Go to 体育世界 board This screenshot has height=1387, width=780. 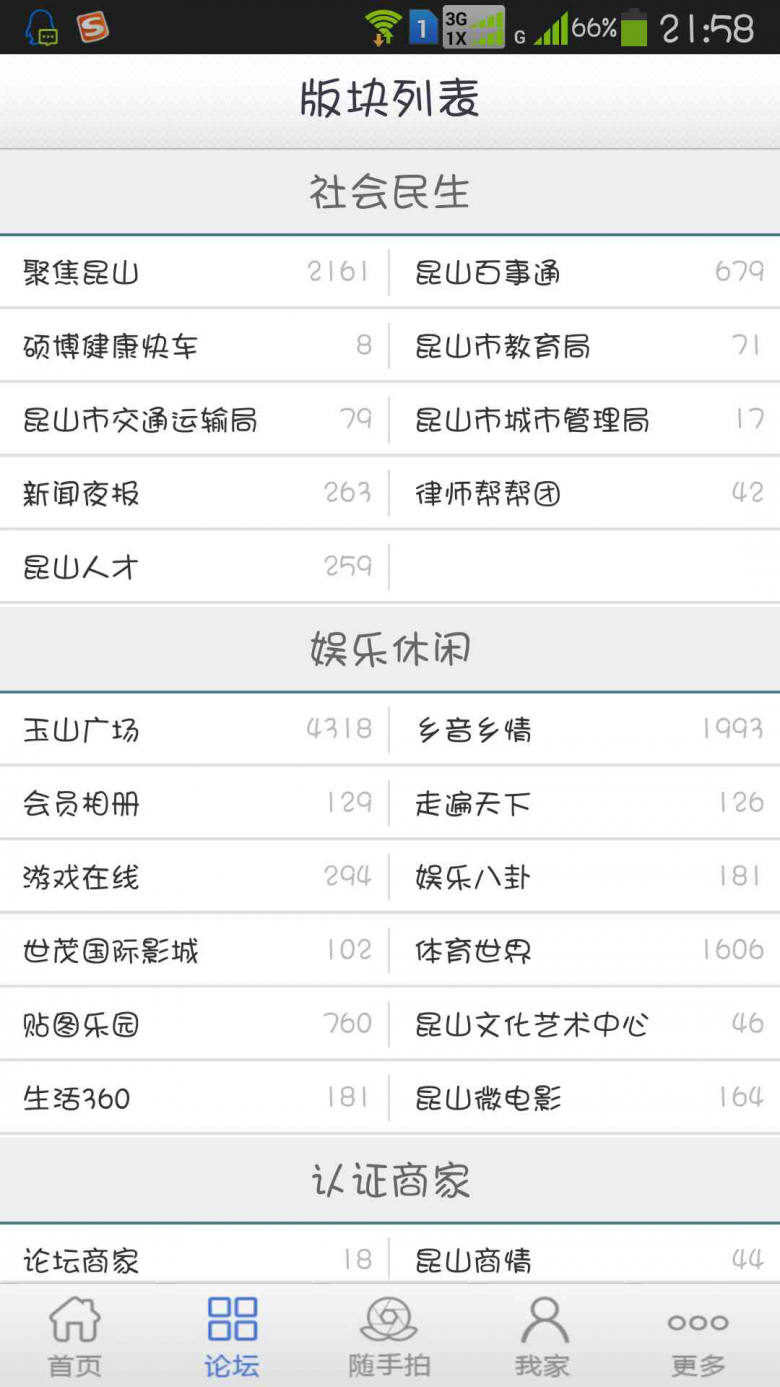pos(585,951)
